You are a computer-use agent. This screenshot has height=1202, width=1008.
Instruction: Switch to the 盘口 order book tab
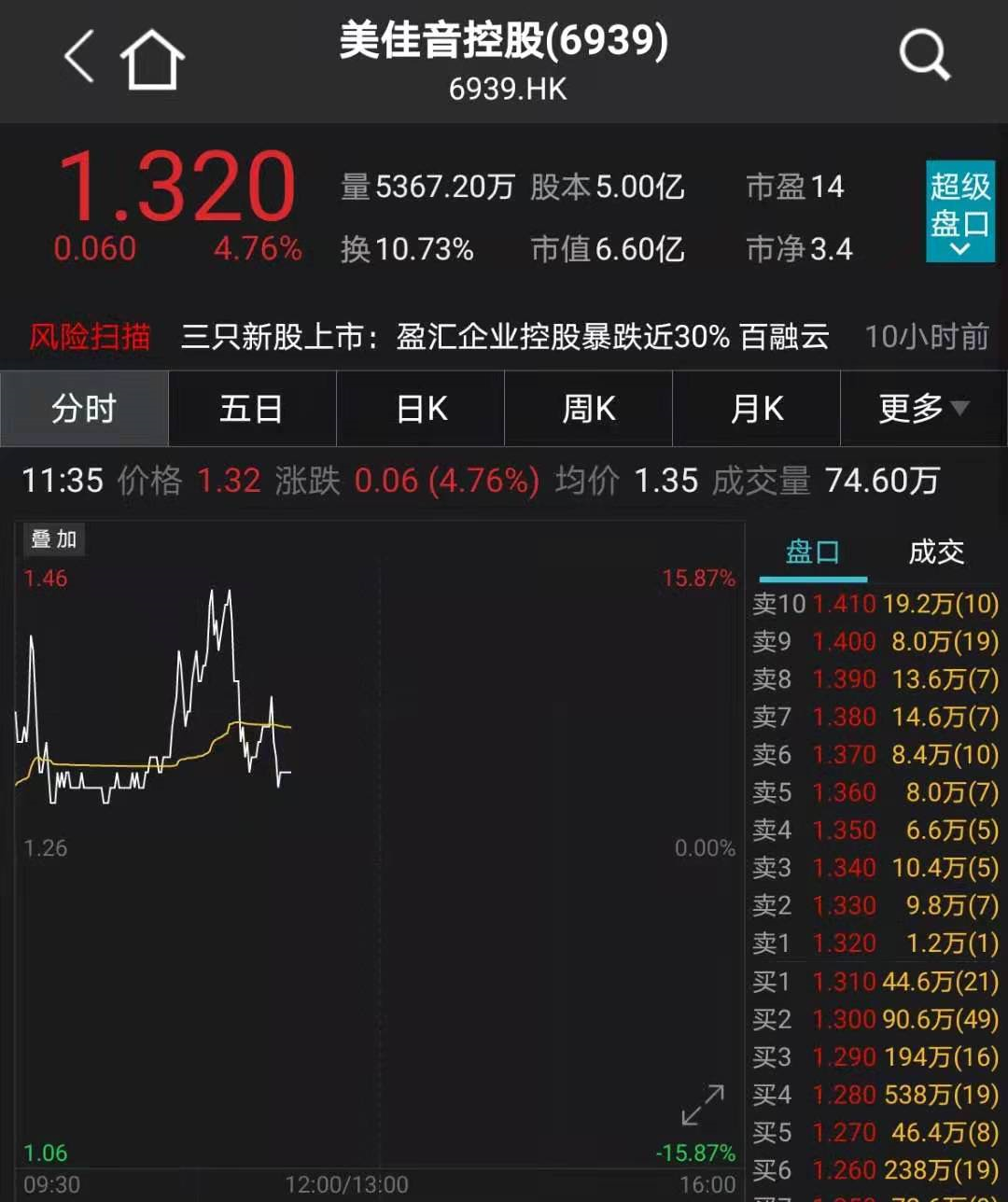(x=813, y=552)
